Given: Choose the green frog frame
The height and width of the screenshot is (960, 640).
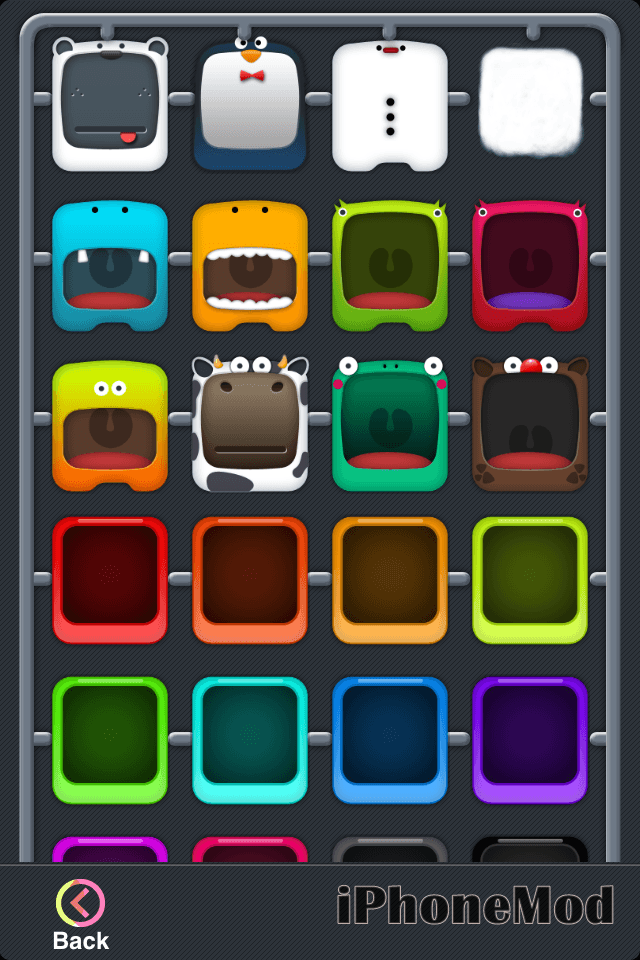Looking at the screenshot, I should coord(390,423).
